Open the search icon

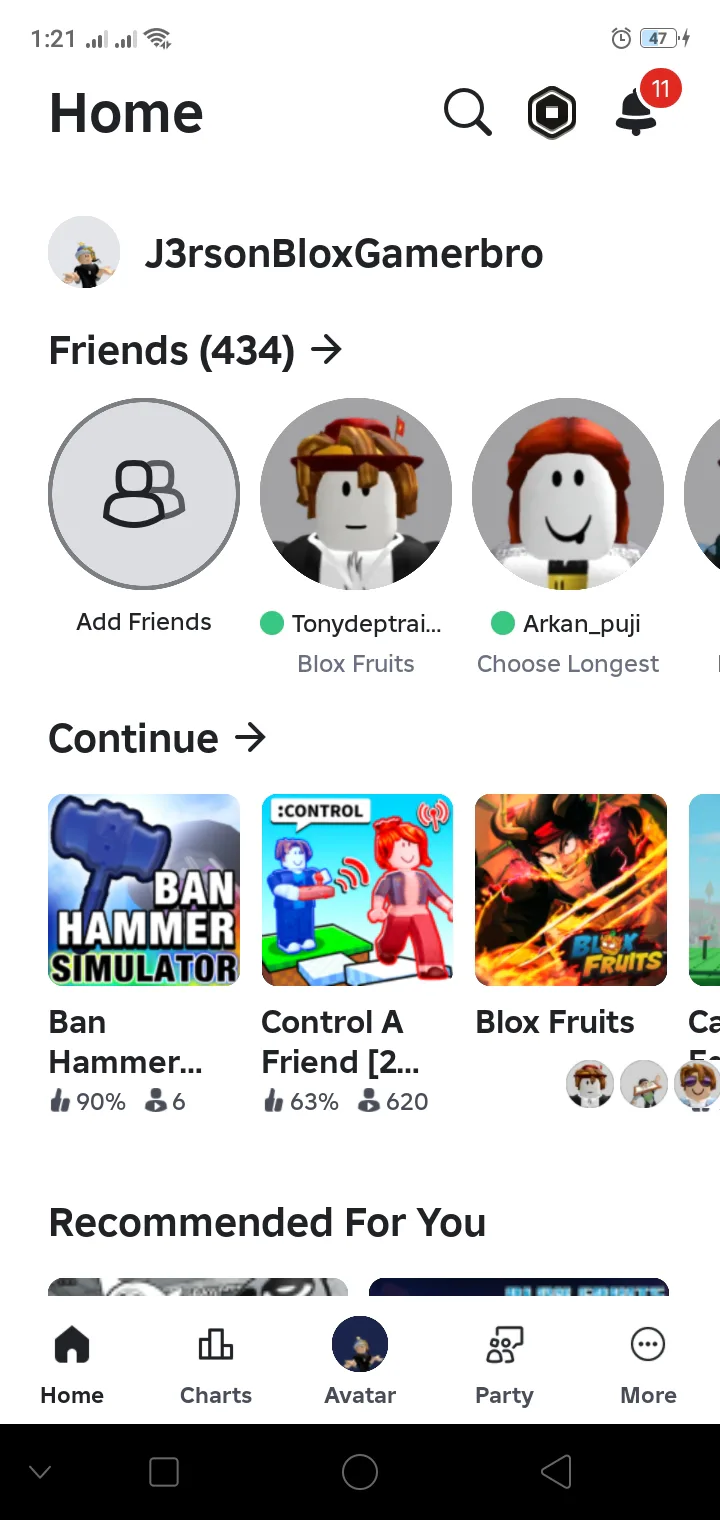click(x=467, y=112)
